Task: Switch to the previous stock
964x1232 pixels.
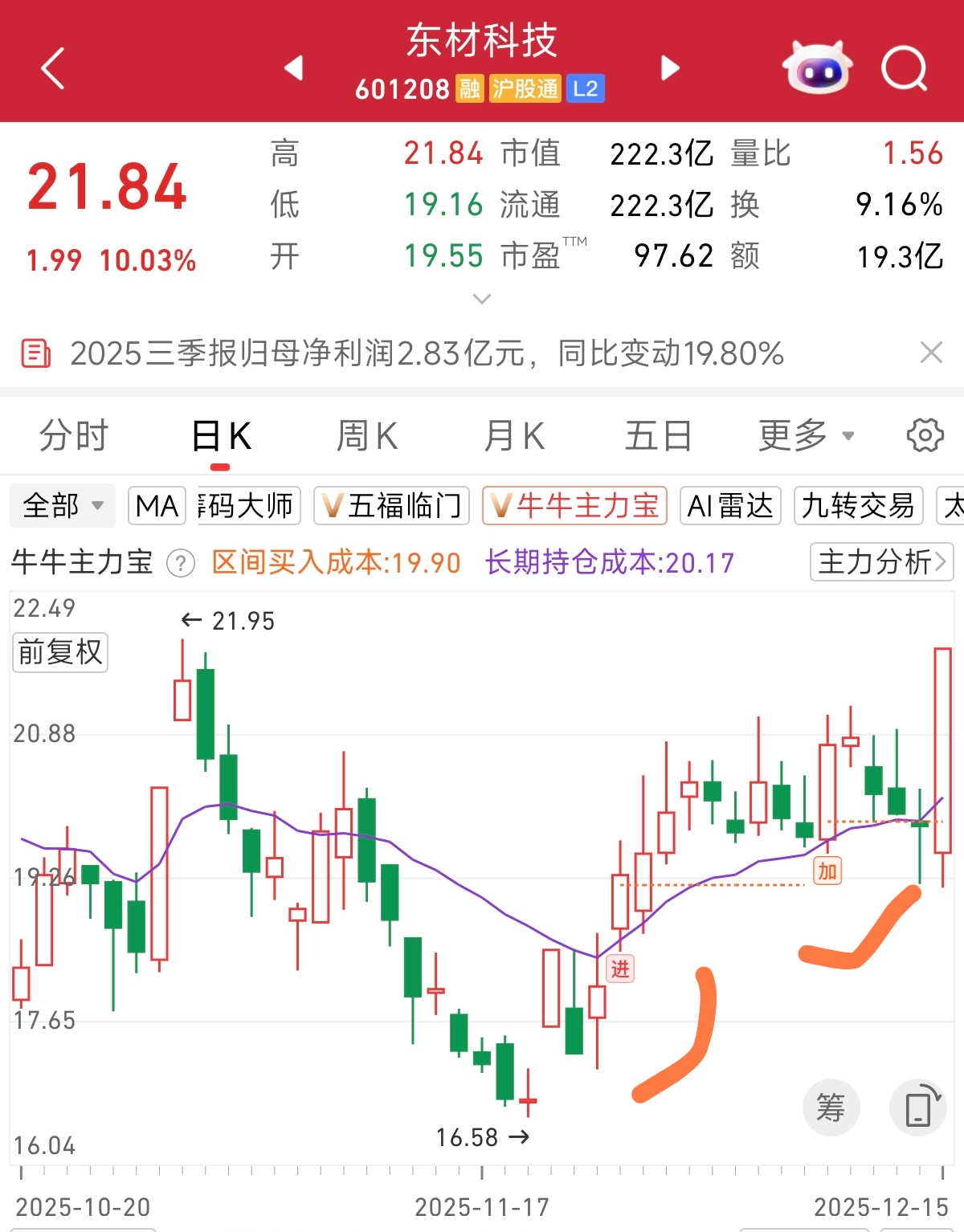Action: tap(294, 68)
